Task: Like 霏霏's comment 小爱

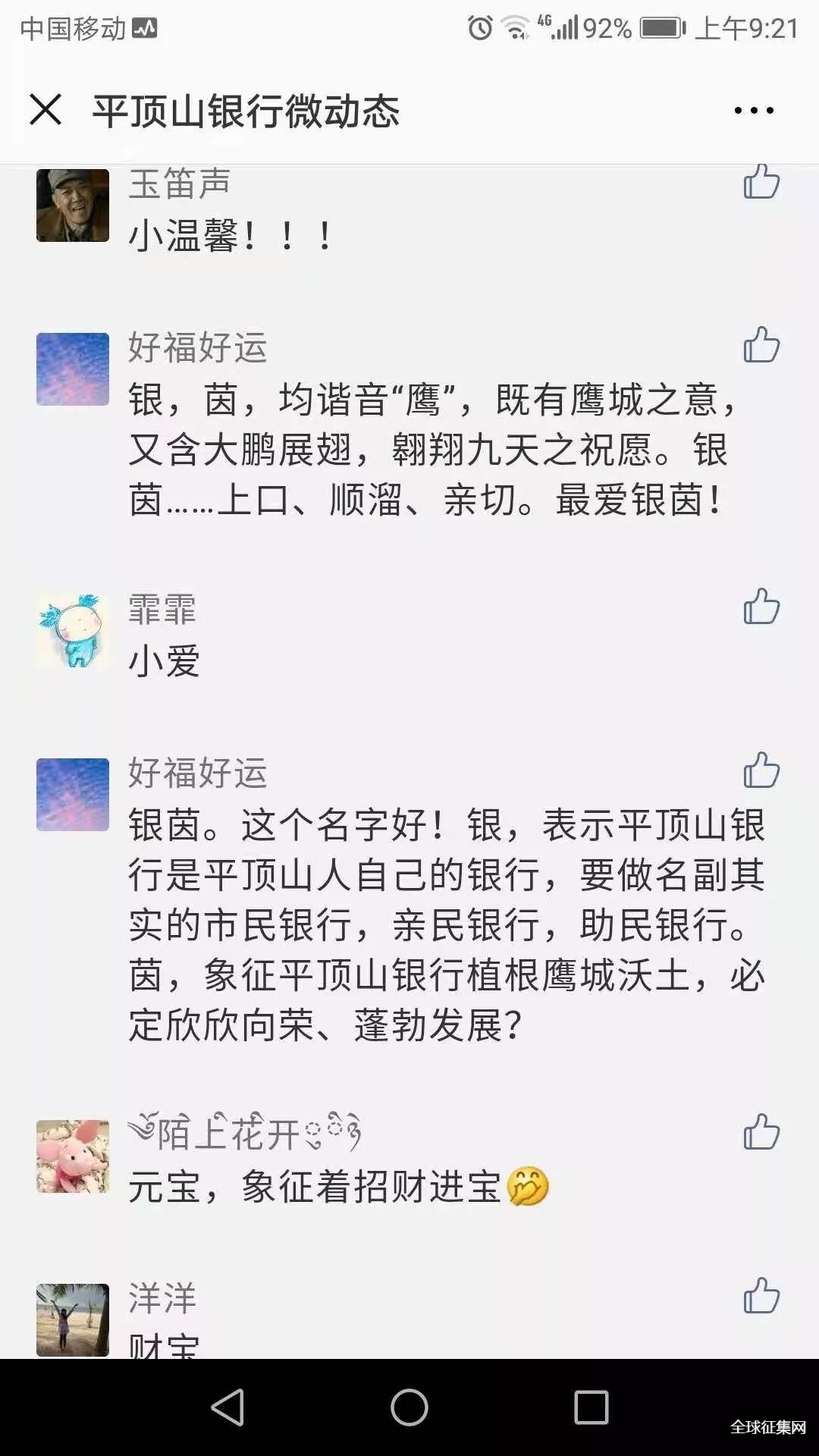Action: pyautogui.click(x=761, y=607)
